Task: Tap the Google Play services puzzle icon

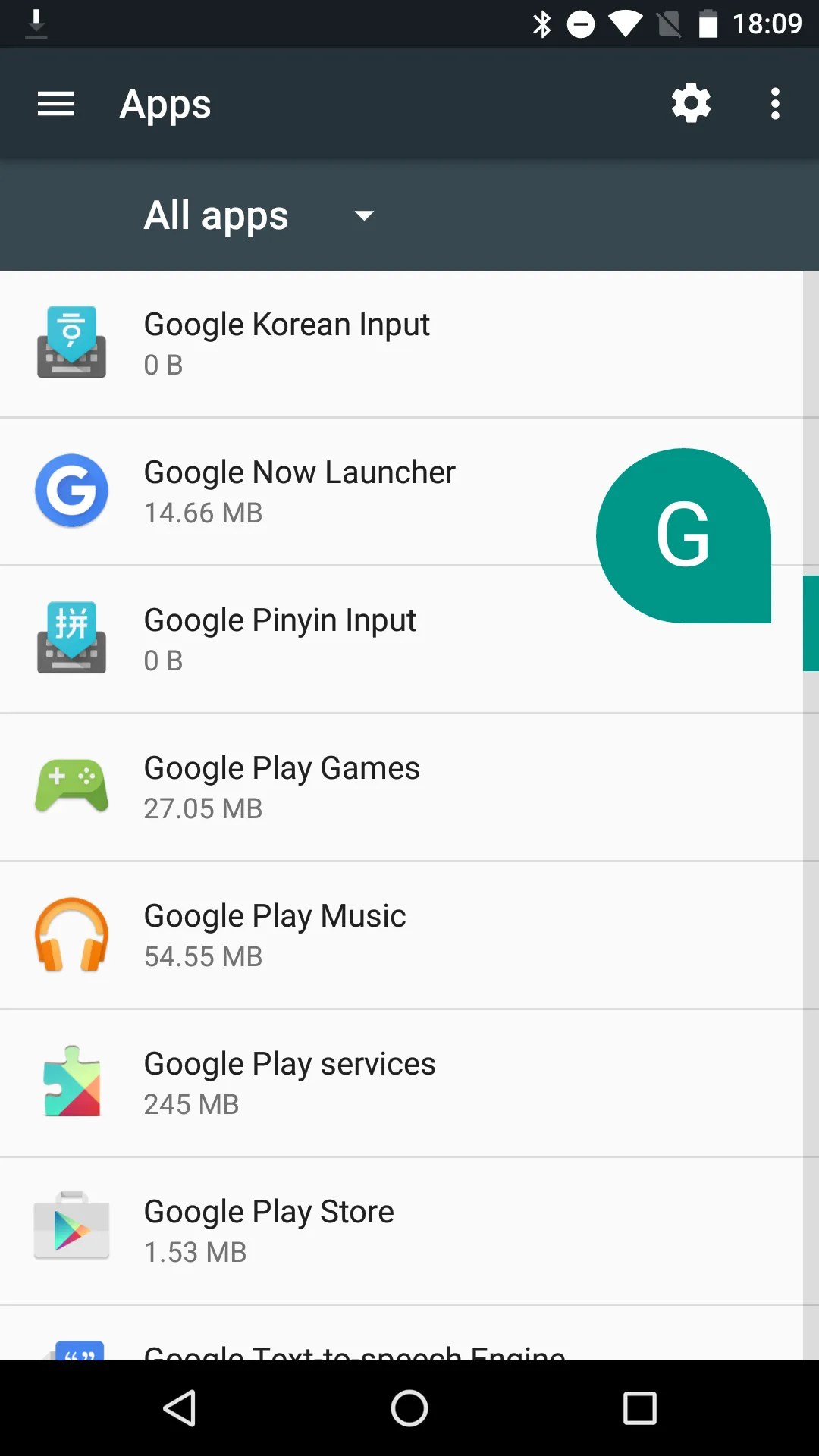Action: coord(71,1082)
